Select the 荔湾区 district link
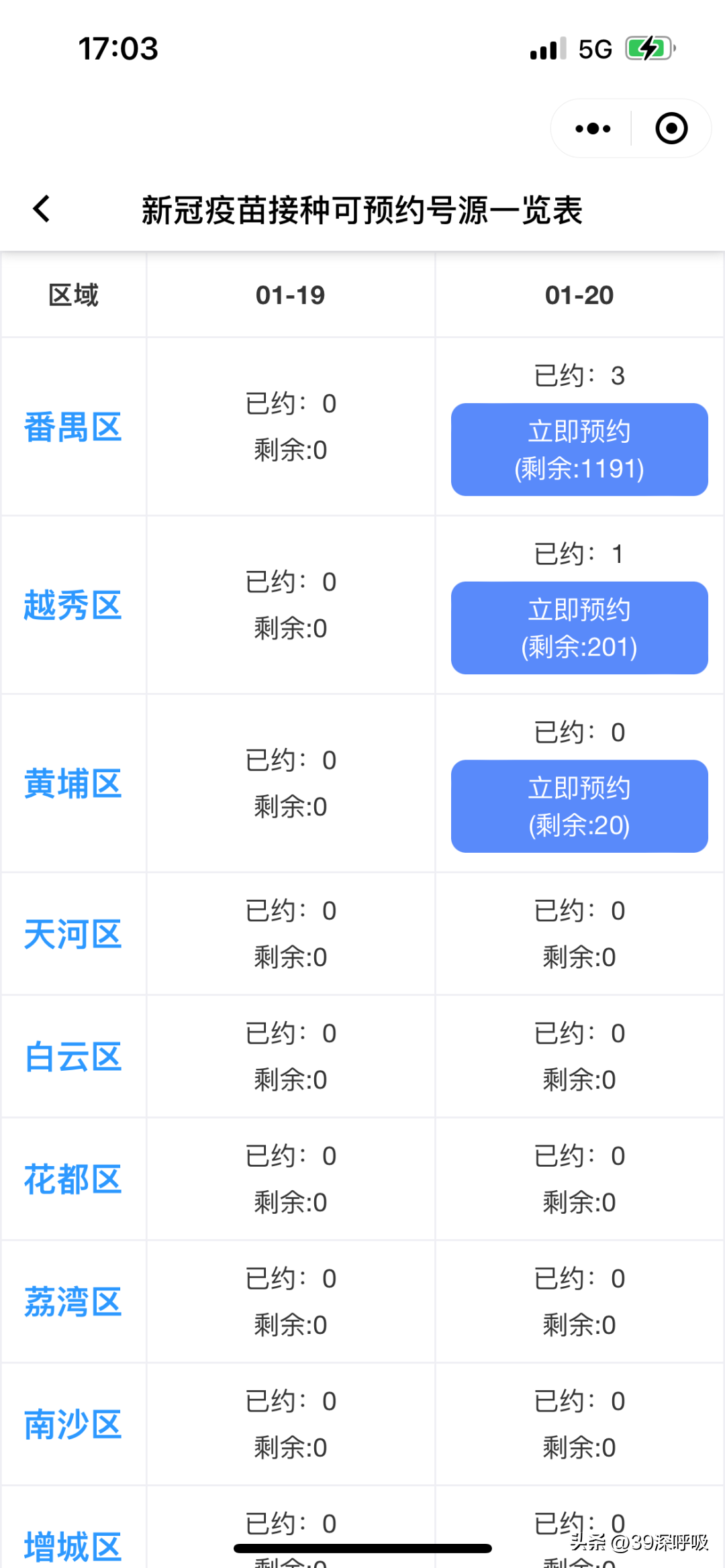The image size is (725, 1568). (x=72, y=1302)
